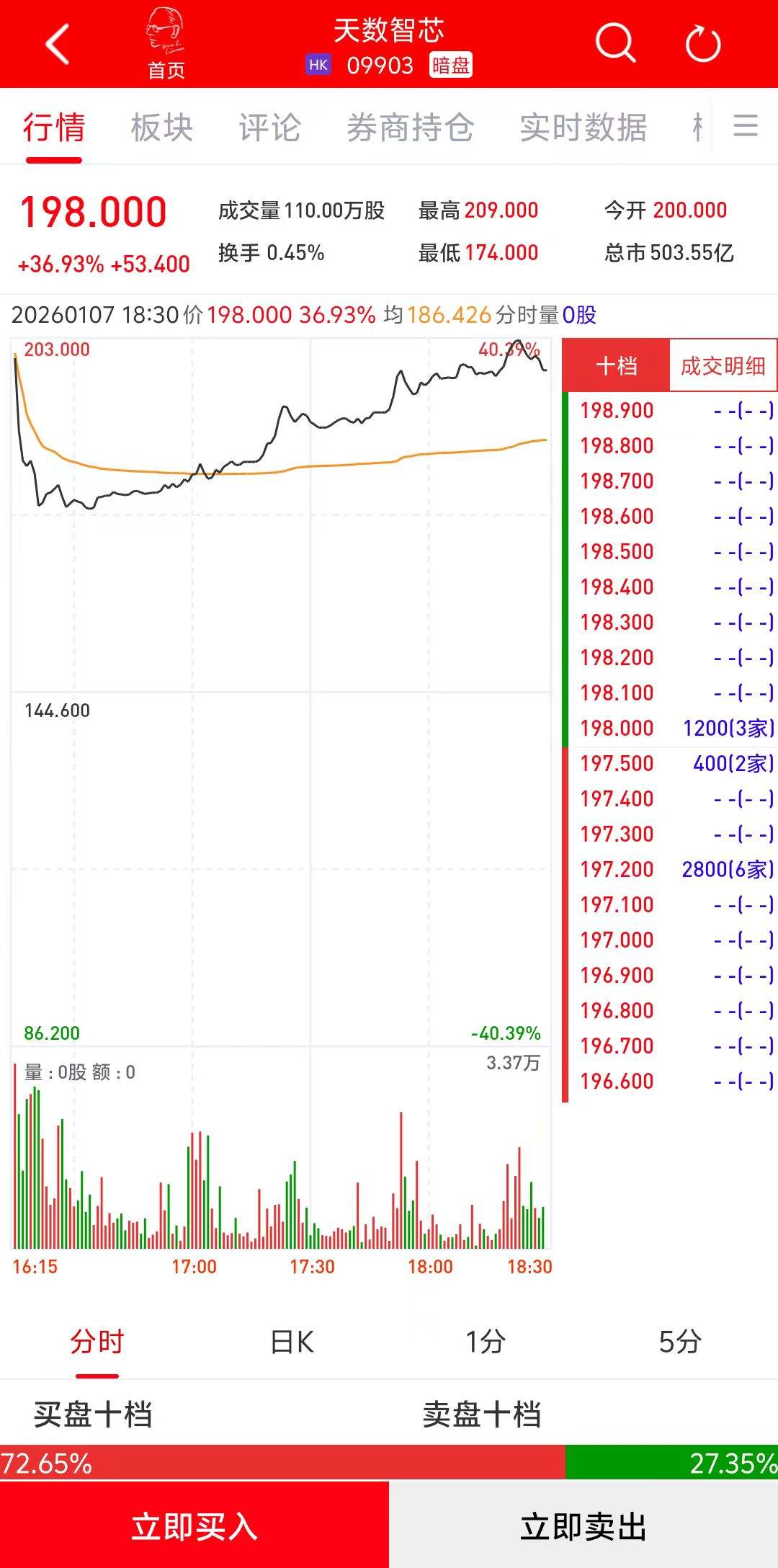
Task: Switch to the 评论 tab
Action: (269, 128)
